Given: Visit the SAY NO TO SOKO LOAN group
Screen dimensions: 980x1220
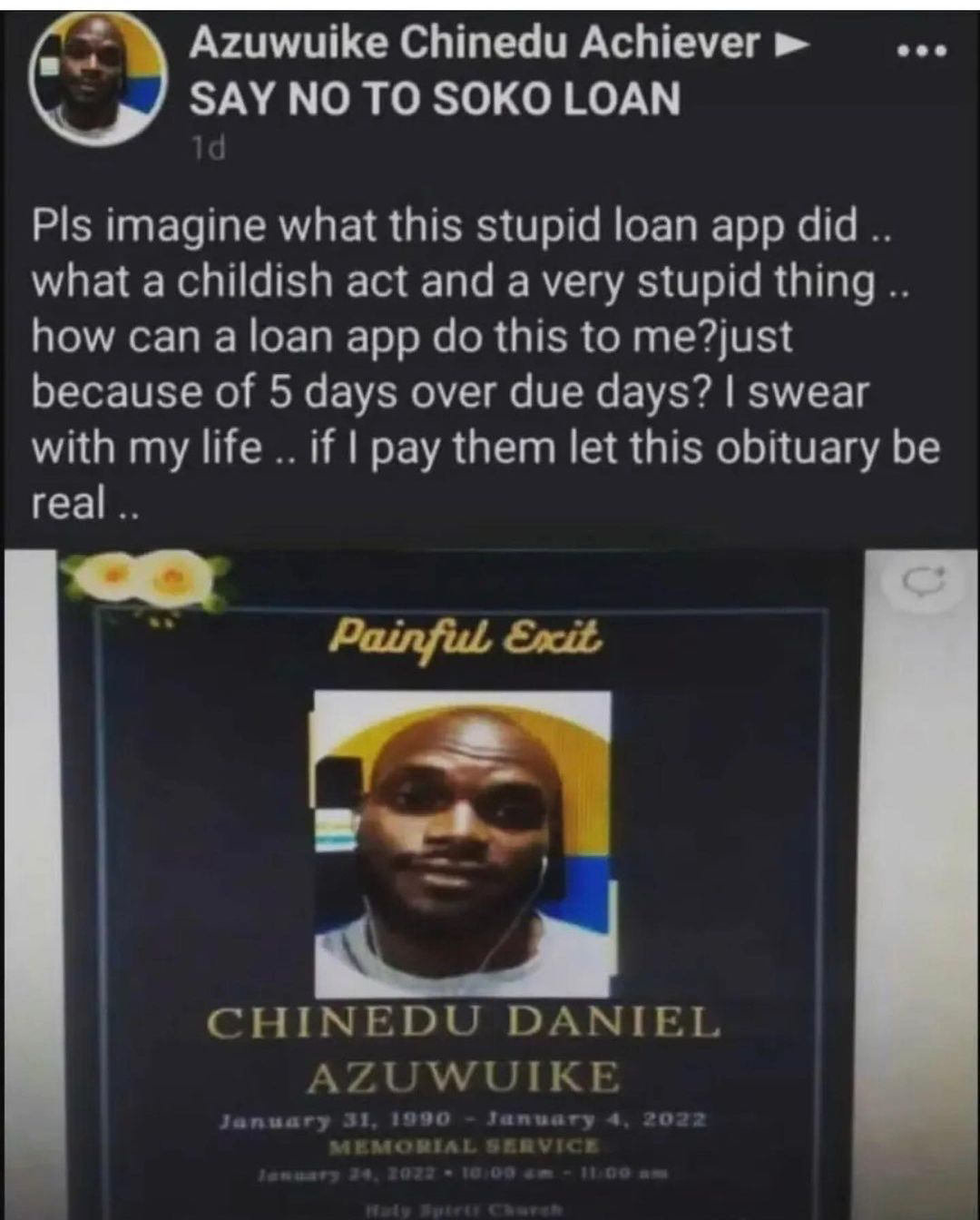Looking at the screenshot, I should click(x=435, y=98).
